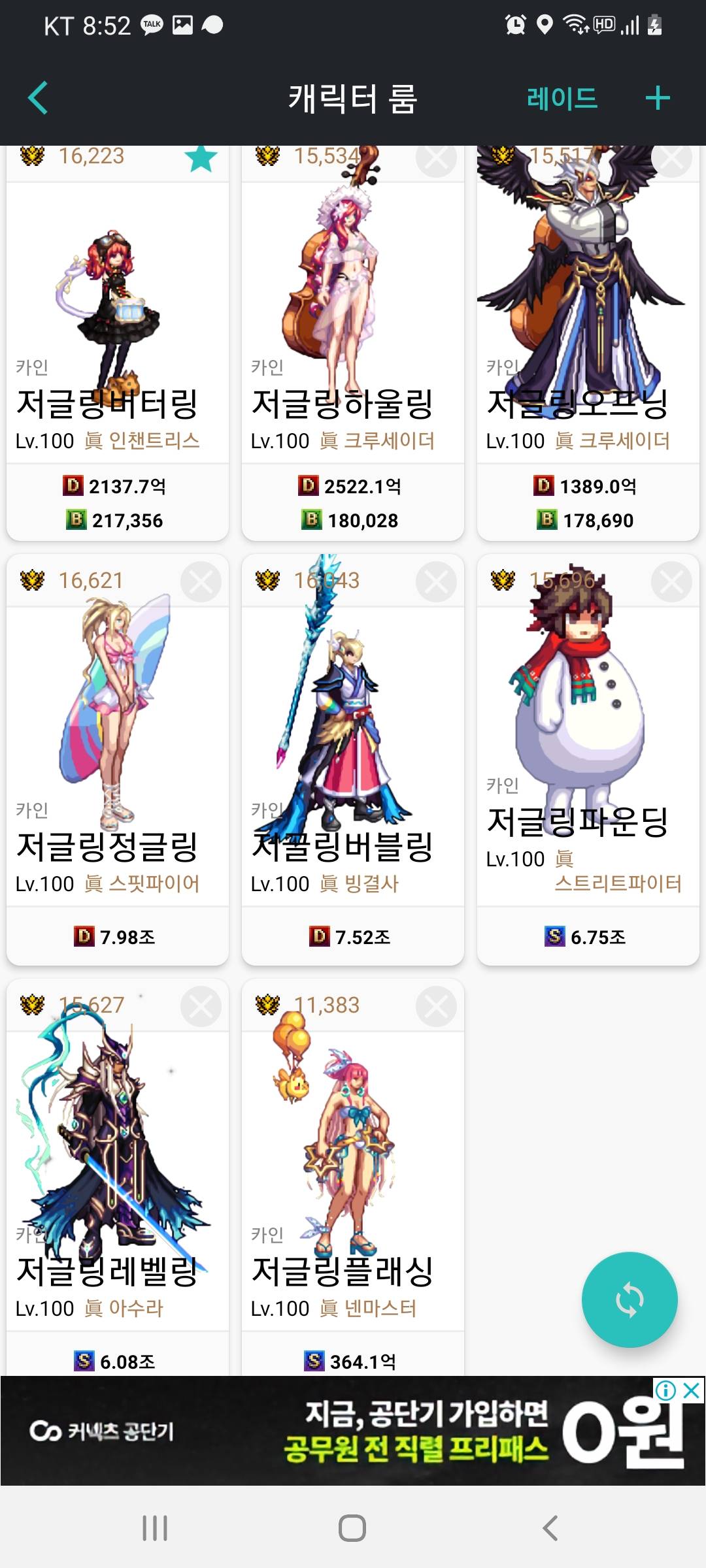Remove 저글링하울링 with its X button

436,159
